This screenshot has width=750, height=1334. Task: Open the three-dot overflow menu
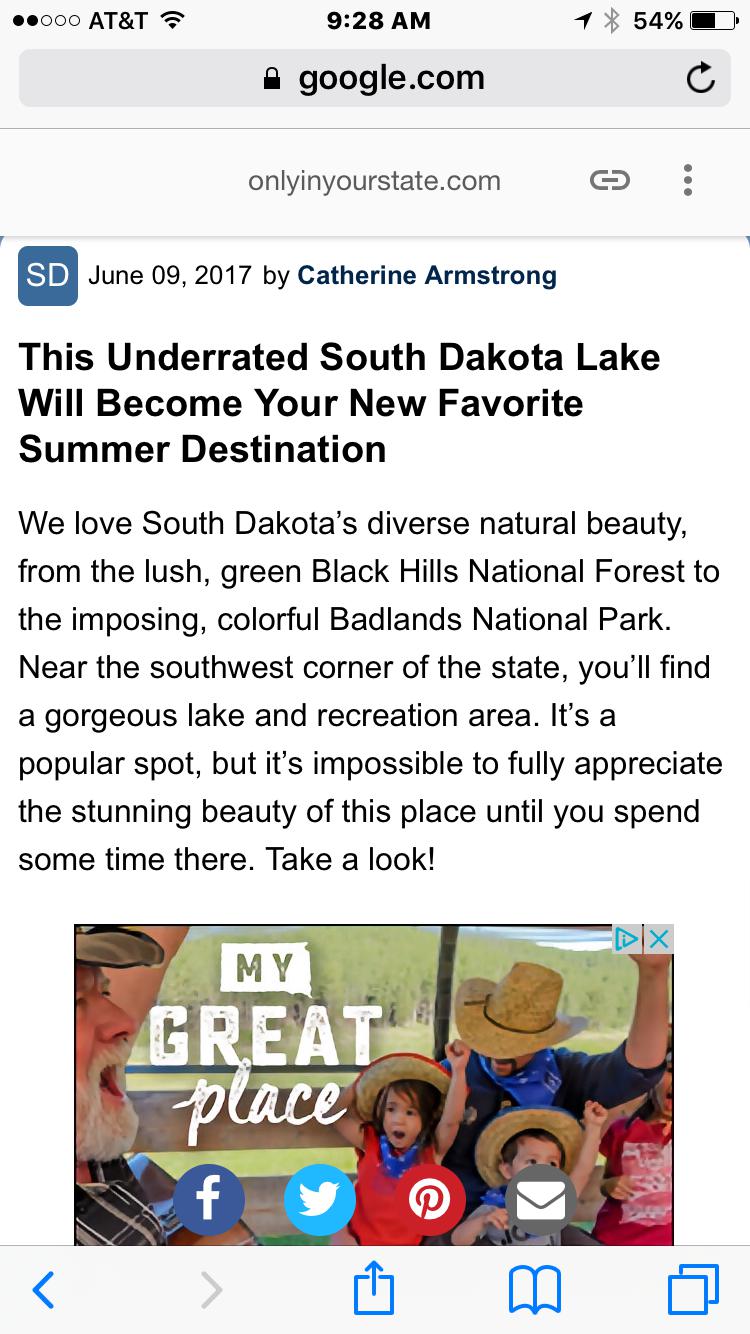click(x=687, y=180)
